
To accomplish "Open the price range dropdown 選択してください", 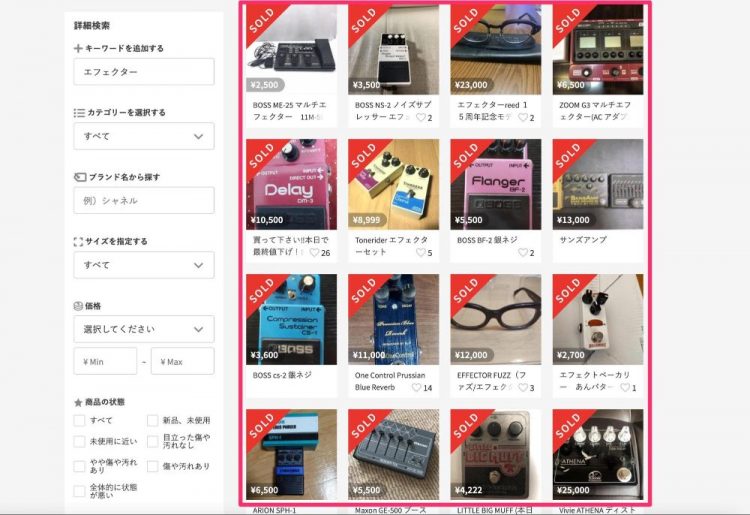I will (x=144, y=329).
